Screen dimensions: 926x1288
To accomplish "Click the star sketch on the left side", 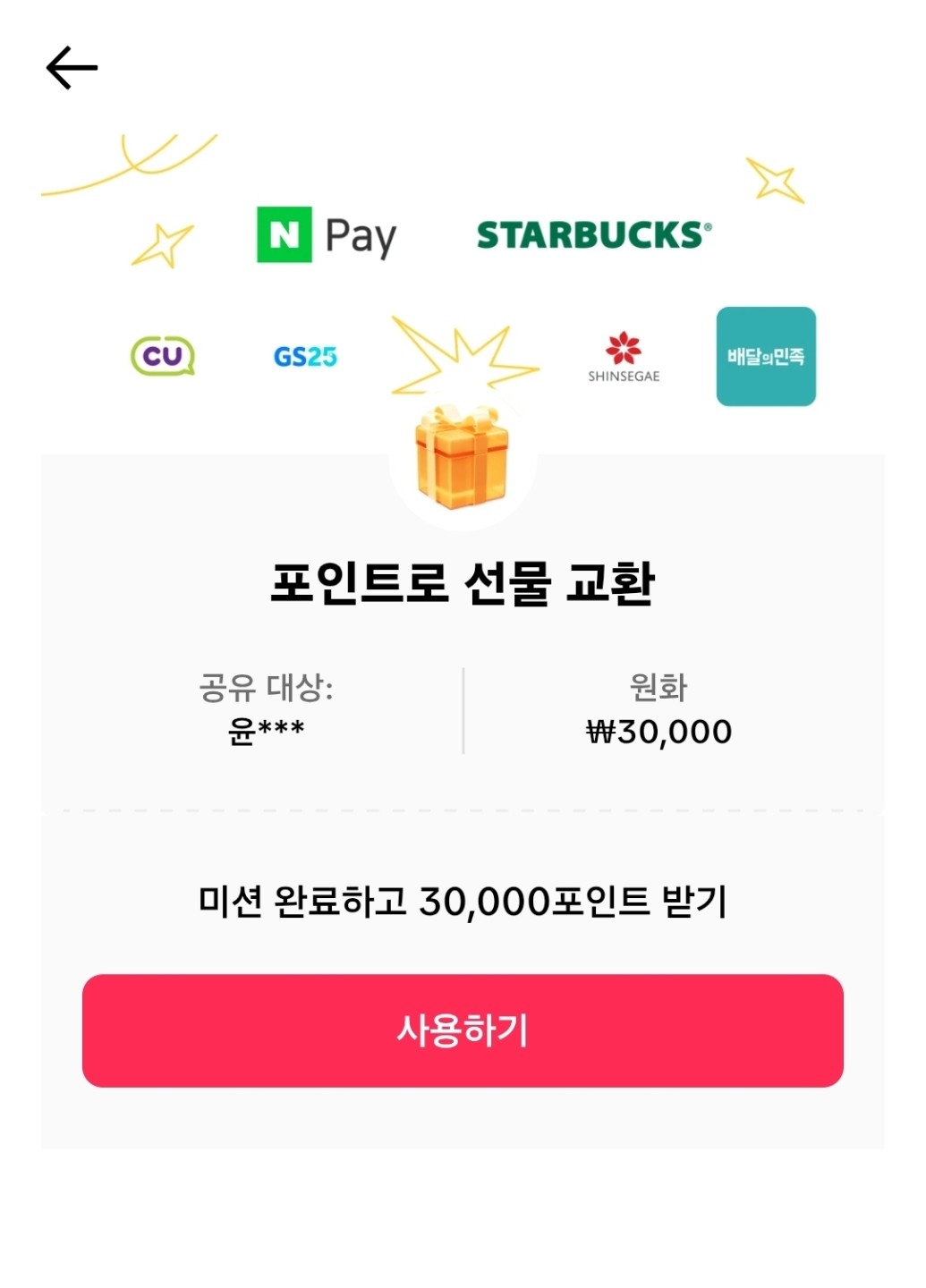I will coord(161,243).
